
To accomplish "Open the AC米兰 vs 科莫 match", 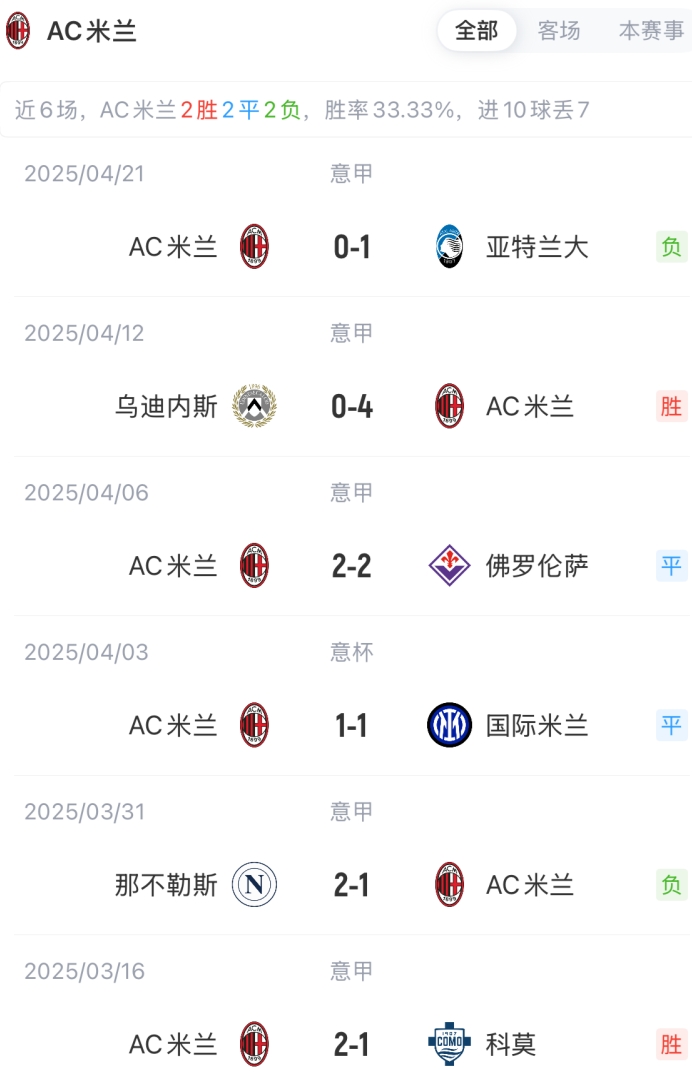I will 351,1045.
